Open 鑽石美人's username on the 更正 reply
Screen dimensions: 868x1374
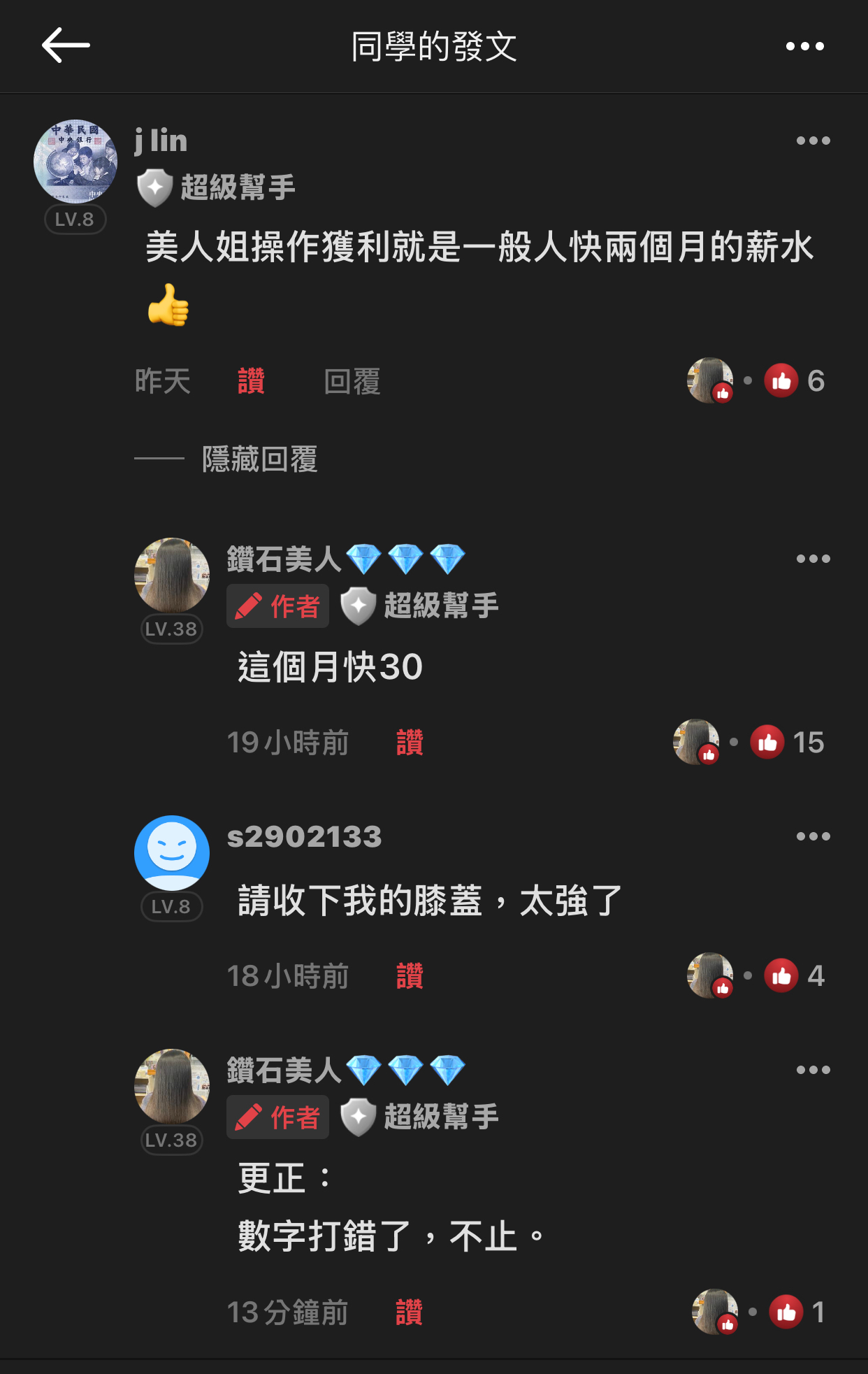click(284, 1071)
